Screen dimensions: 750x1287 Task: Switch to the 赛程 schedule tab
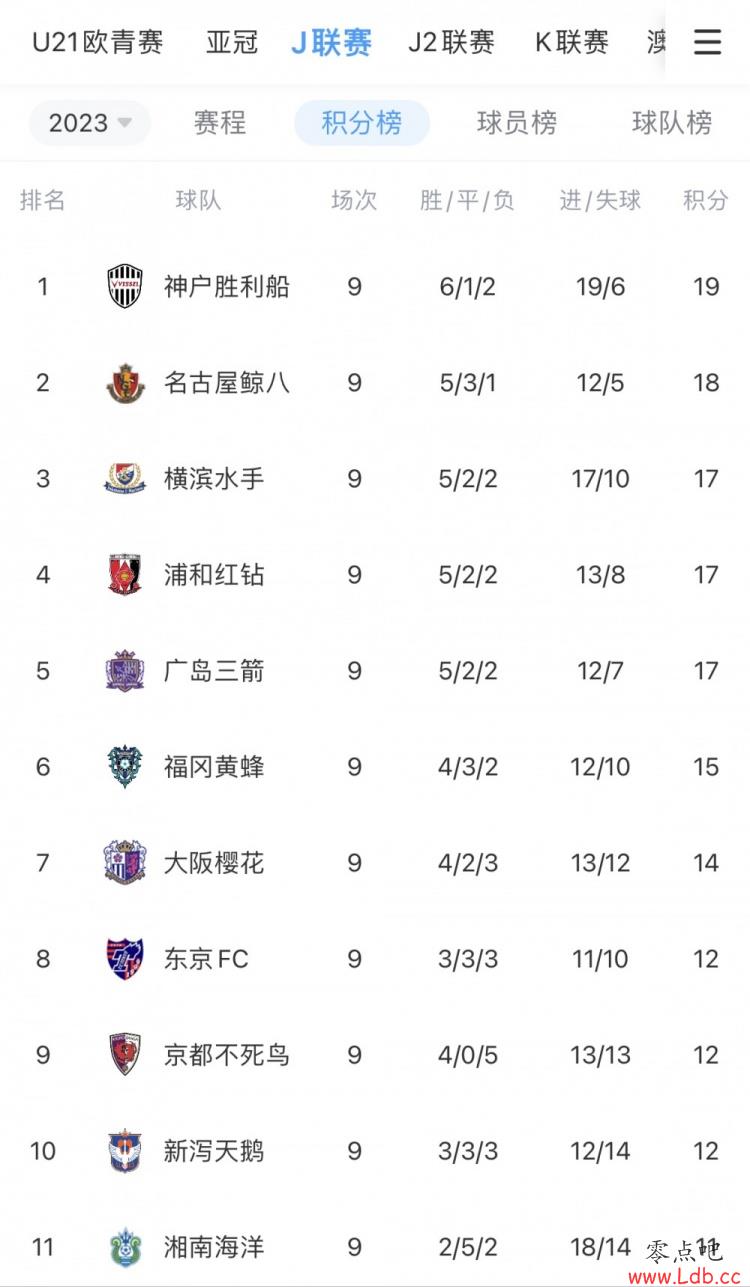click(220, 123)
